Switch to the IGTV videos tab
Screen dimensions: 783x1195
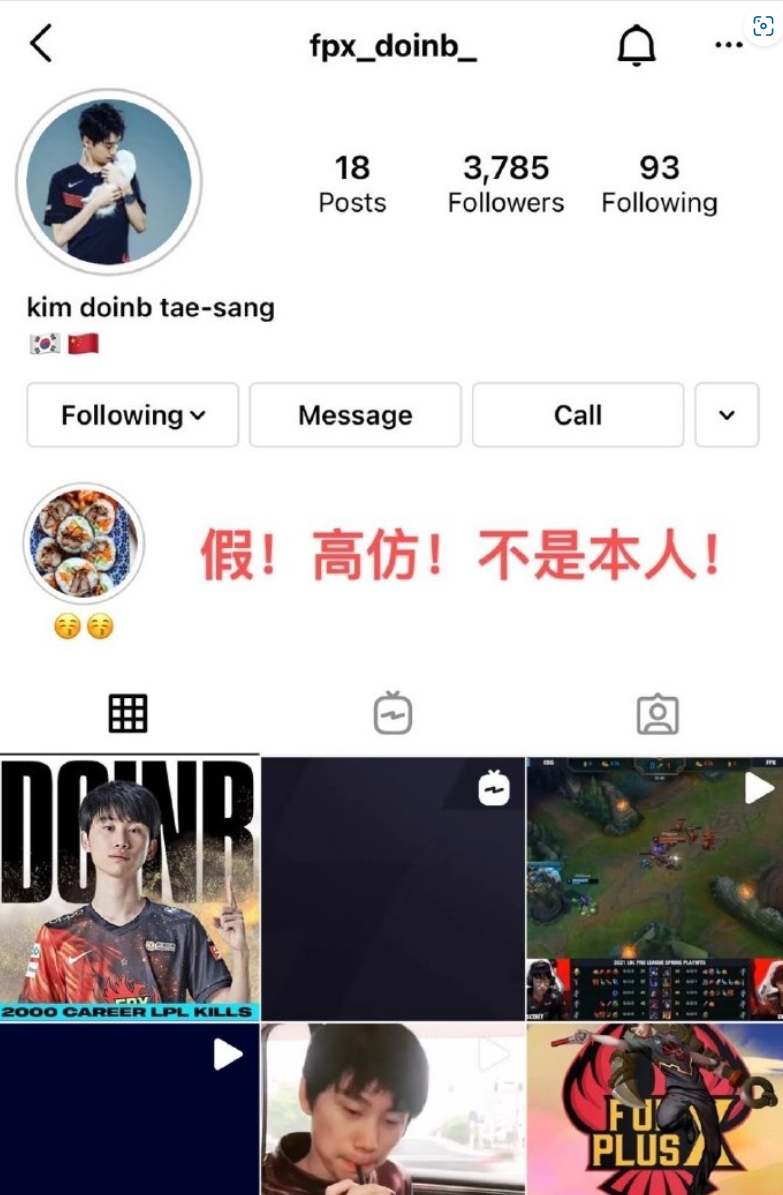point(392,713)
